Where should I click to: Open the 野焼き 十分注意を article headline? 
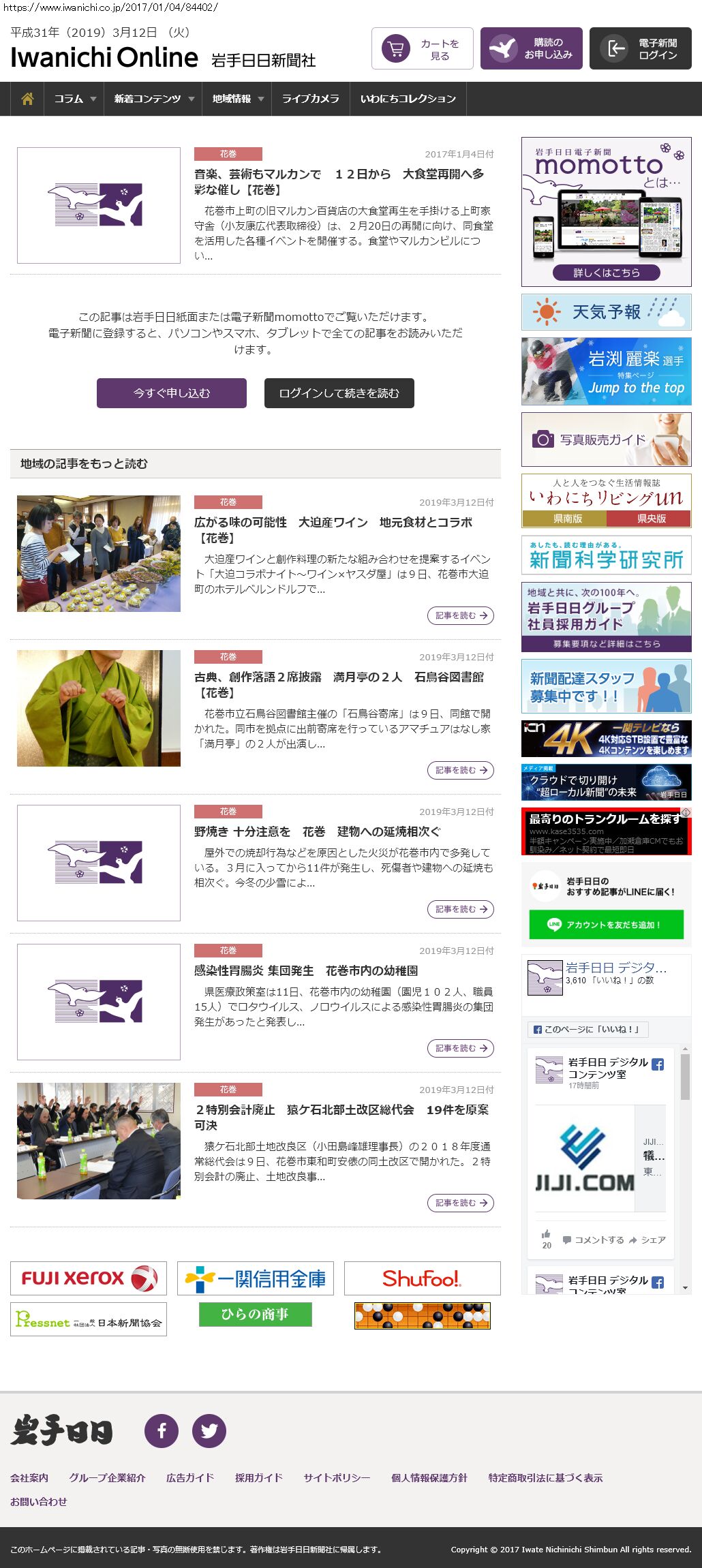click(x=317, y=831)
